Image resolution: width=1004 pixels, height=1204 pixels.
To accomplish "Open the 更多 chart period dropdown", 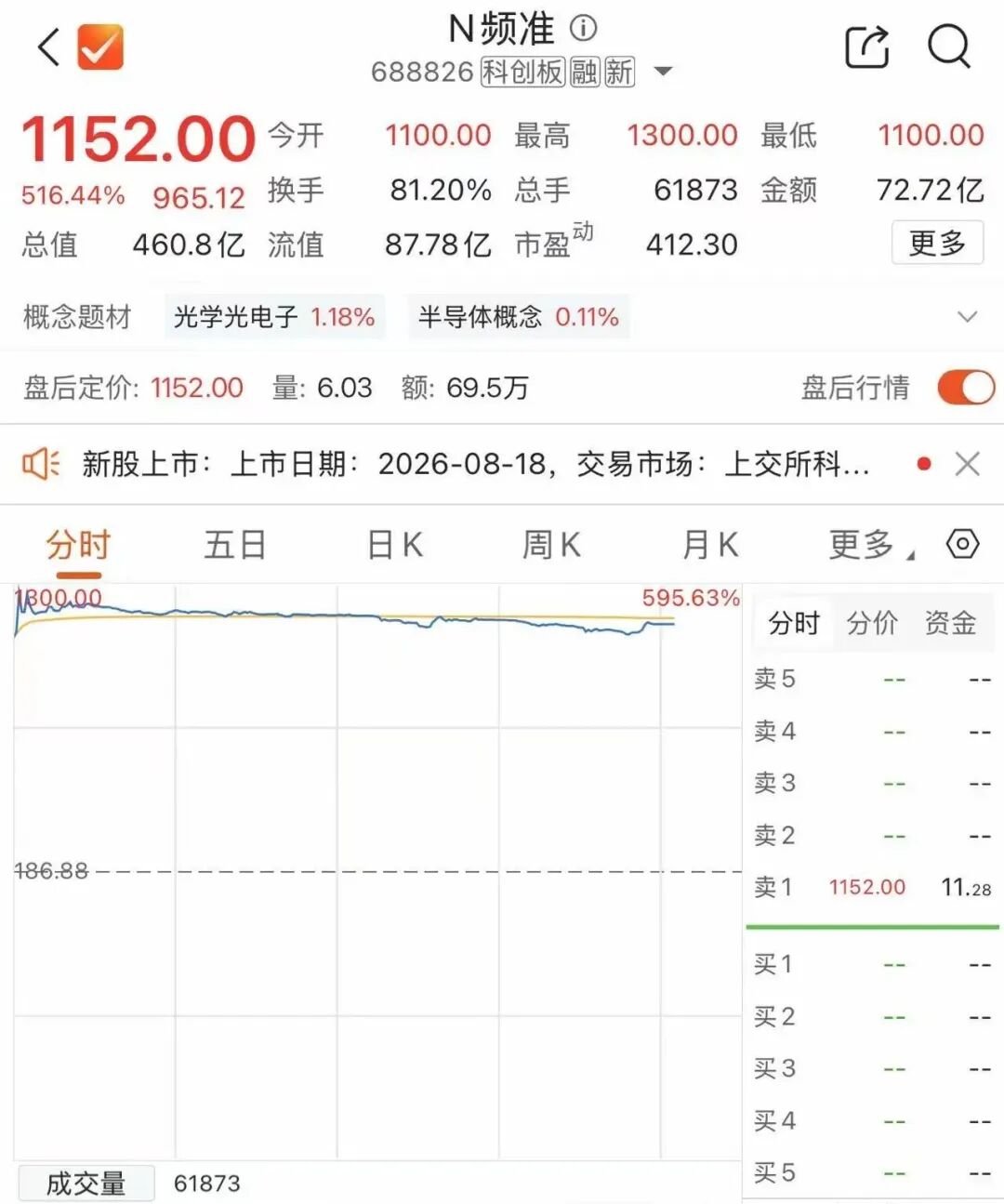I will (x=870, y=545).
